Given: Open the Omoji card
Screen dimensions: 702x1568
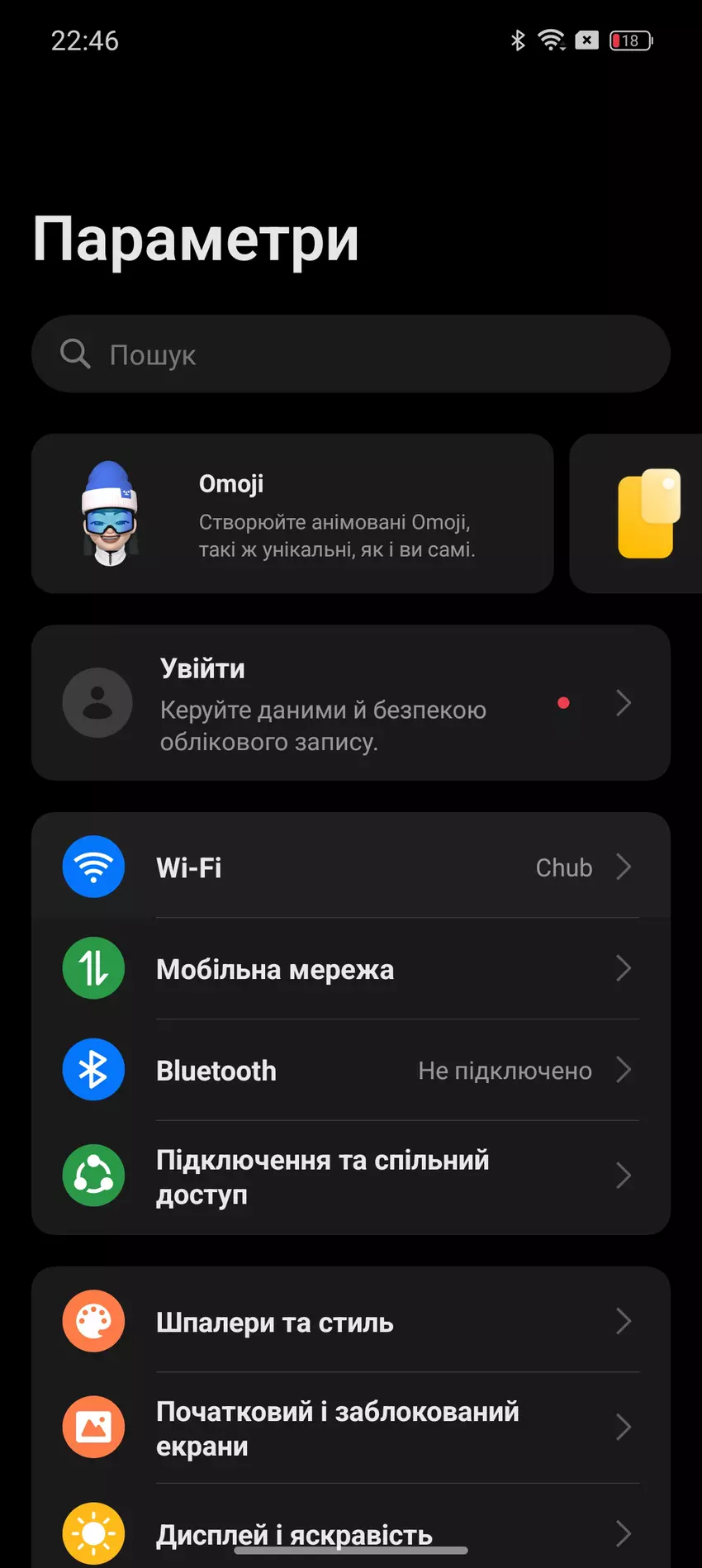Looking at the screenshot, I should [x=292, y=514].
